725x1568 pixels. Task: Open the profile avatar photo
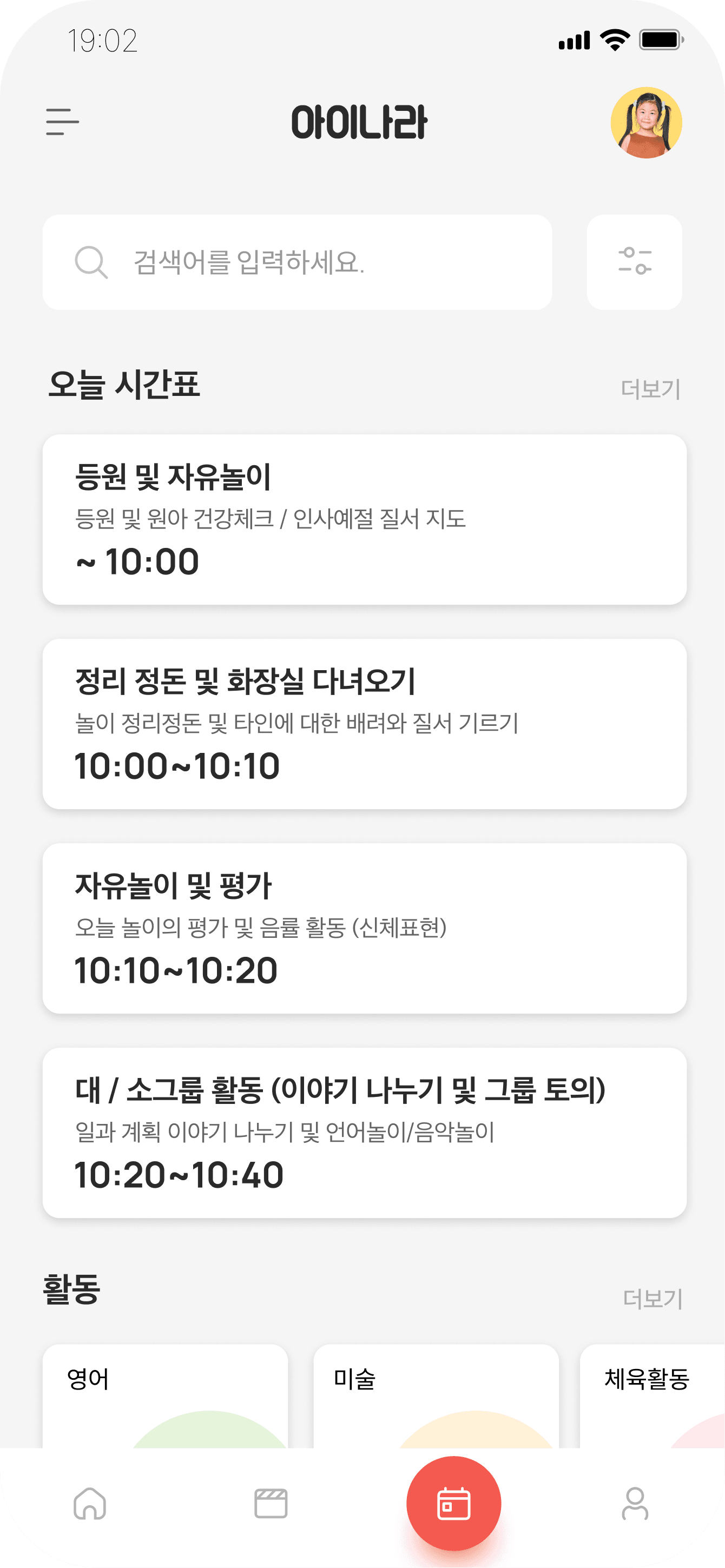[646, 123]
